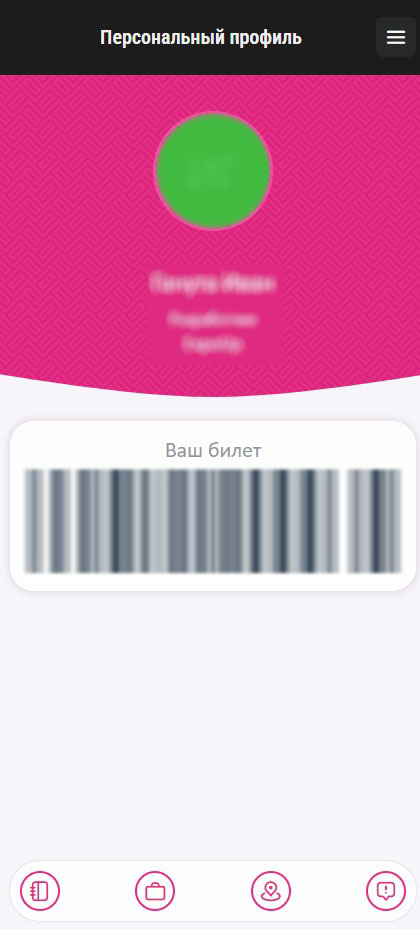
Task: Open the map location tab
Action: point(271,890)
